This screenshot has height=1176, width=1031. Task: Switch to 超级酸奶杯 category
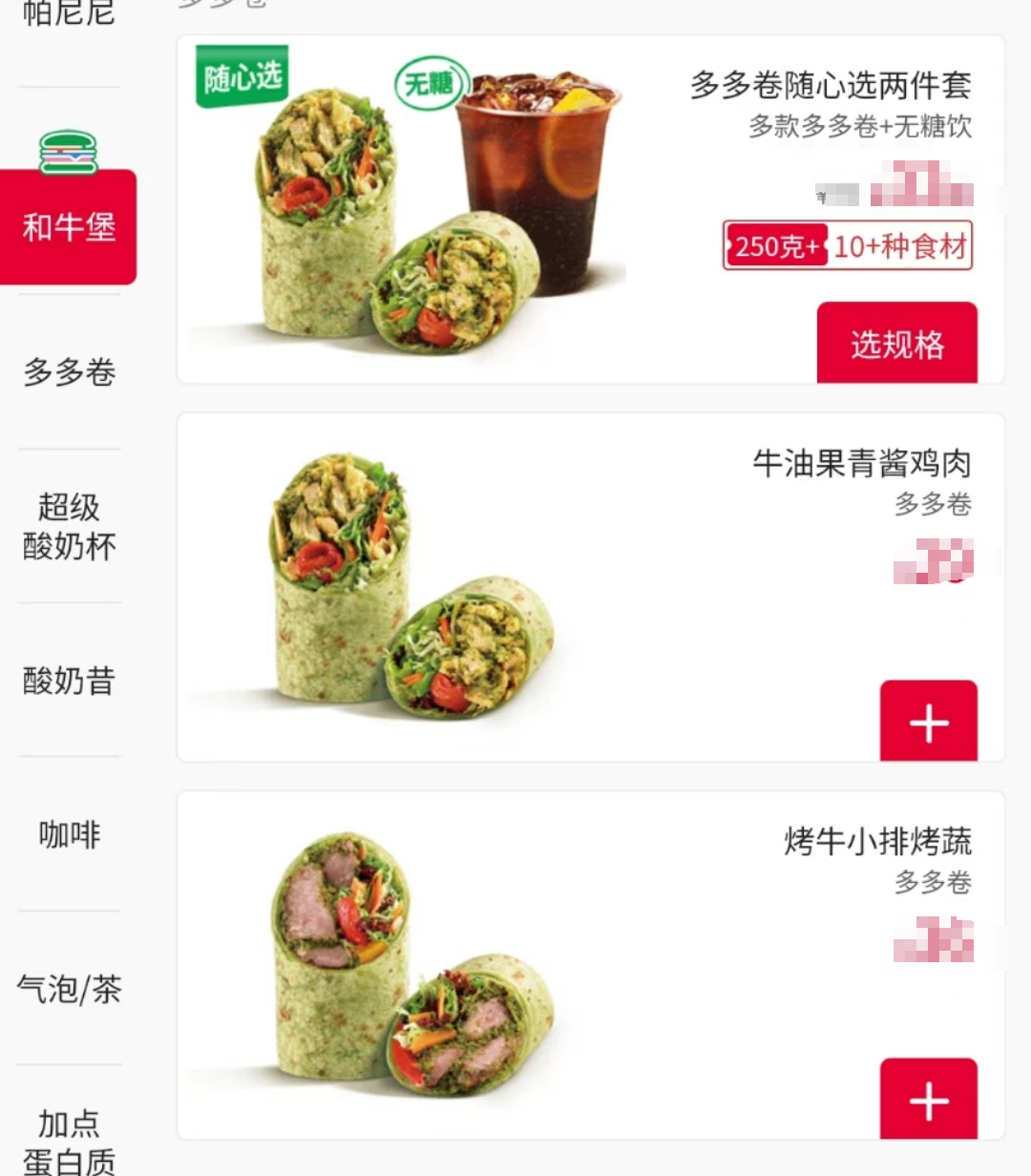pos(69,526)
